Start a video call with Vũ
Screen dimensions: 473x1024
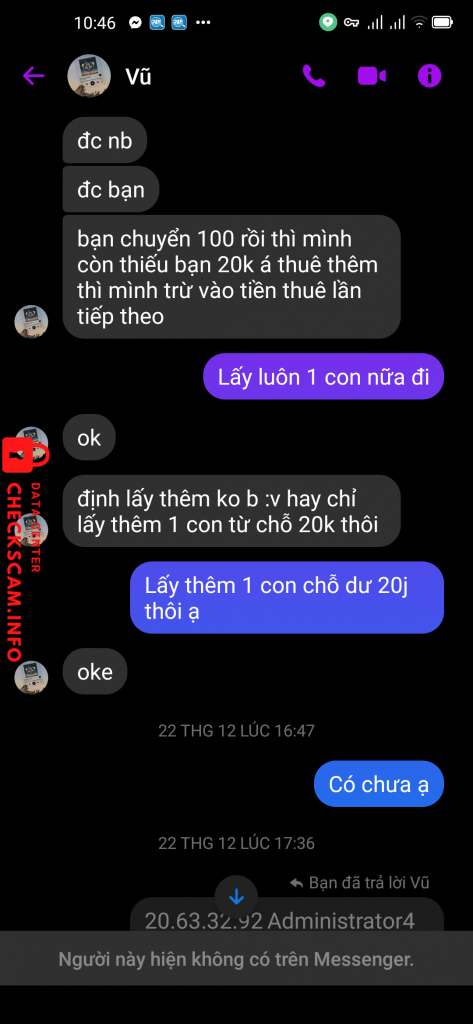click(371, 76)
